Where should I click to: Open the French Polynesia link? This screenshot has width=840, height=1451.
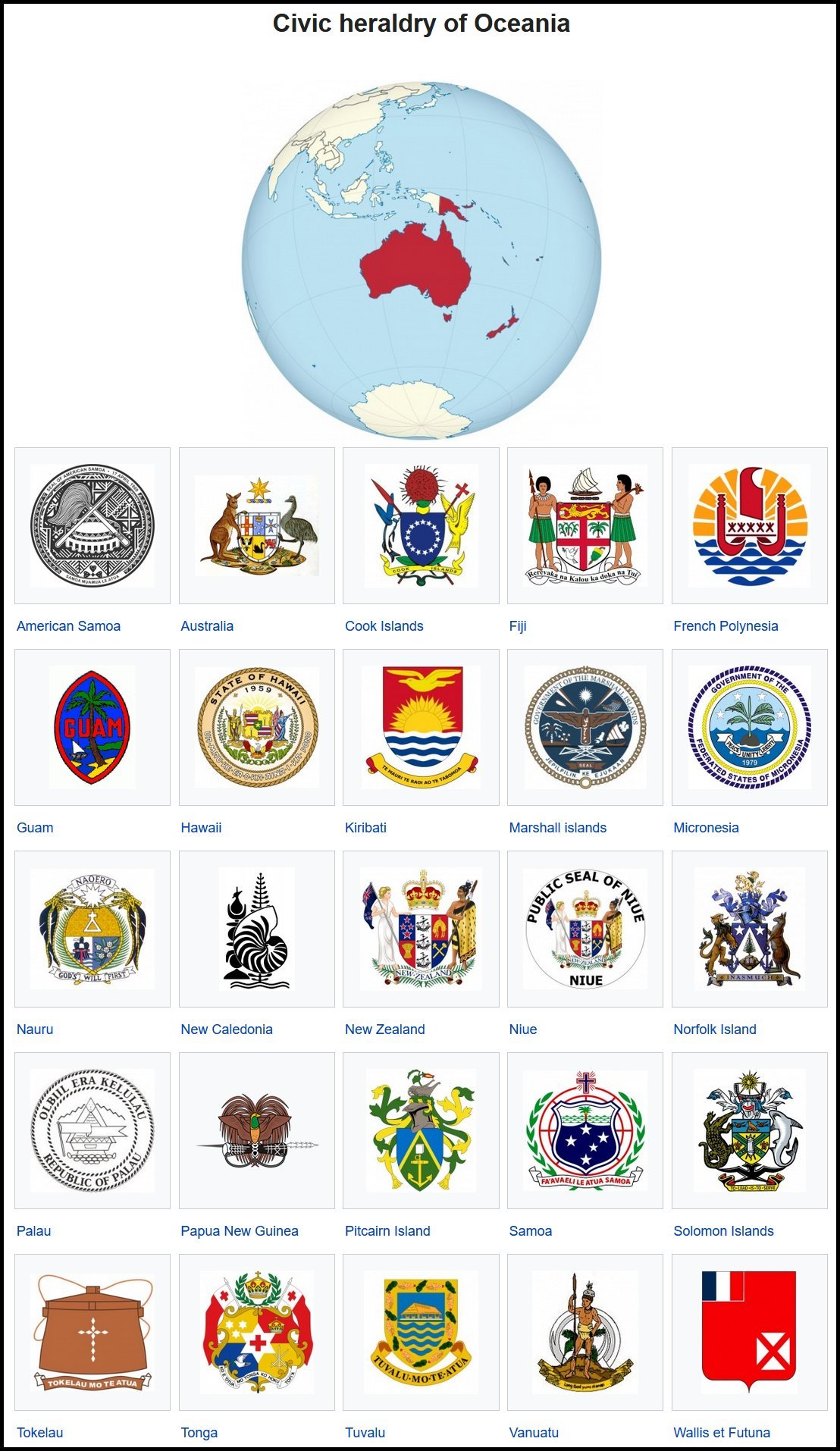click(x=726, y=626)
